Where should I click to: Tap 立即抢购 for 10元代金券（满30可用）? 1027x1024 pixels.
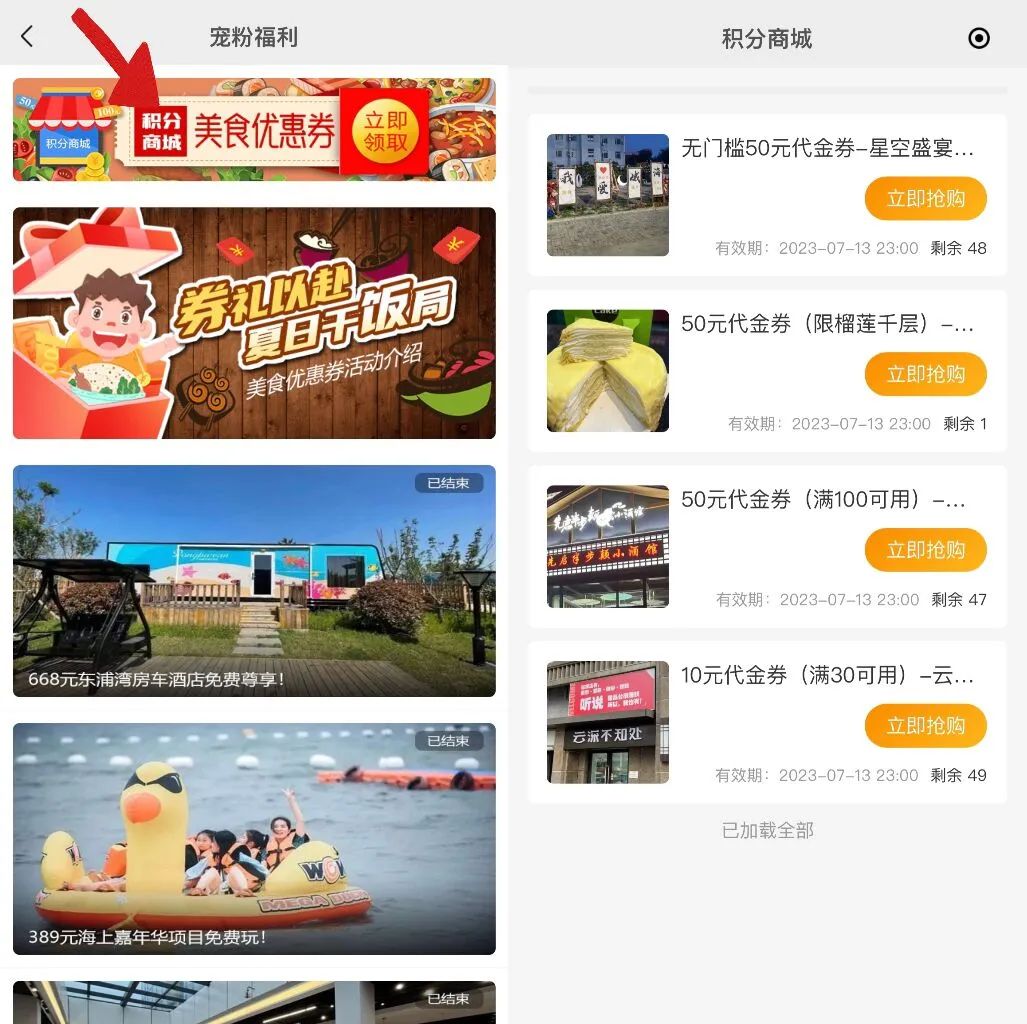925,726
